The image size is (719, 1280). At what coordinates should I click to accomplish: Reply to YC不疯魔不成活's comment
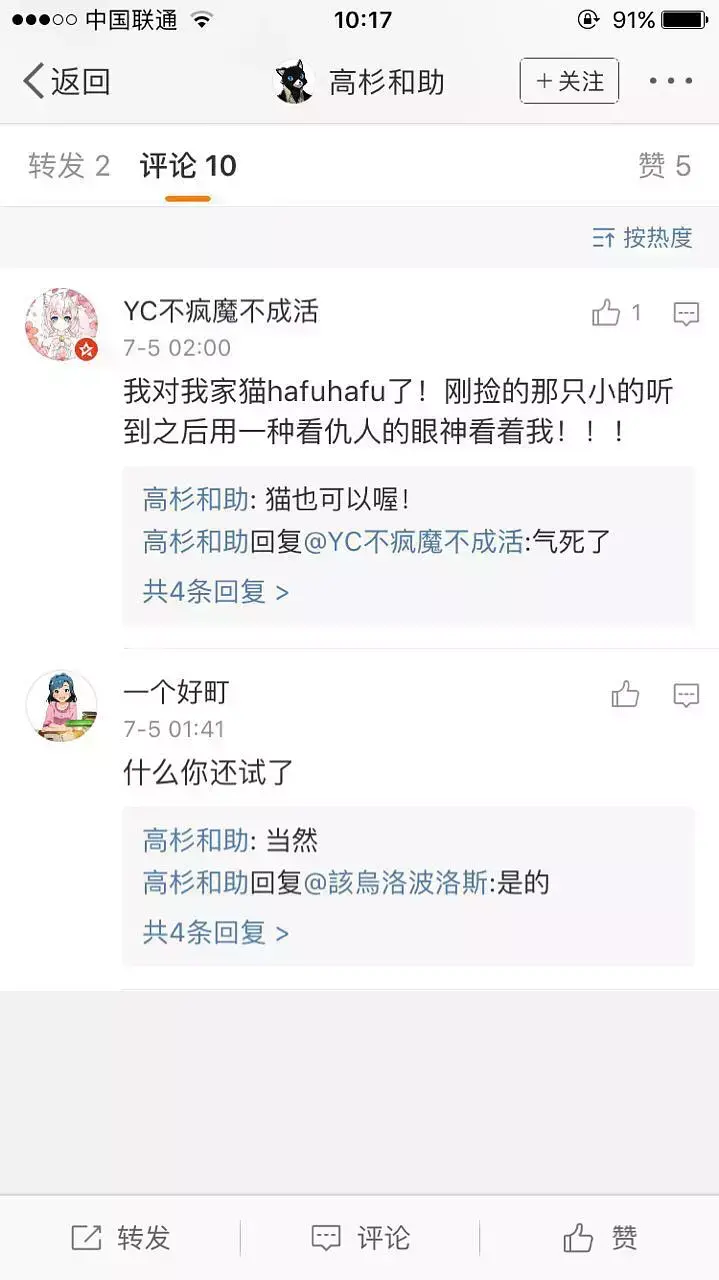coord(686,313)
